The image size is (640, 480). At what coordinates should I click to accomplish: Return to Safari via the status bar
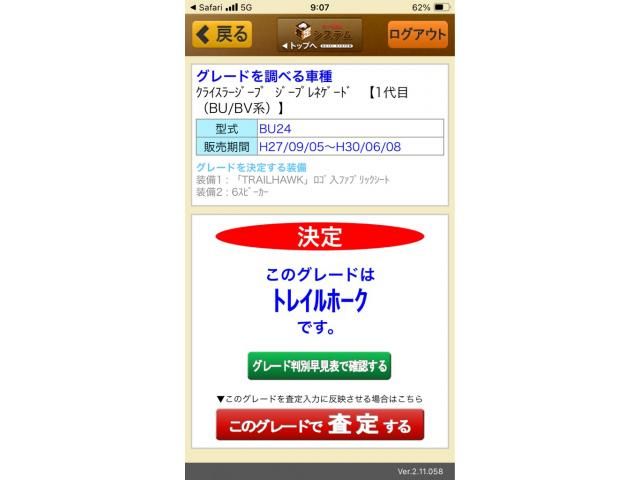coord(206,7)
